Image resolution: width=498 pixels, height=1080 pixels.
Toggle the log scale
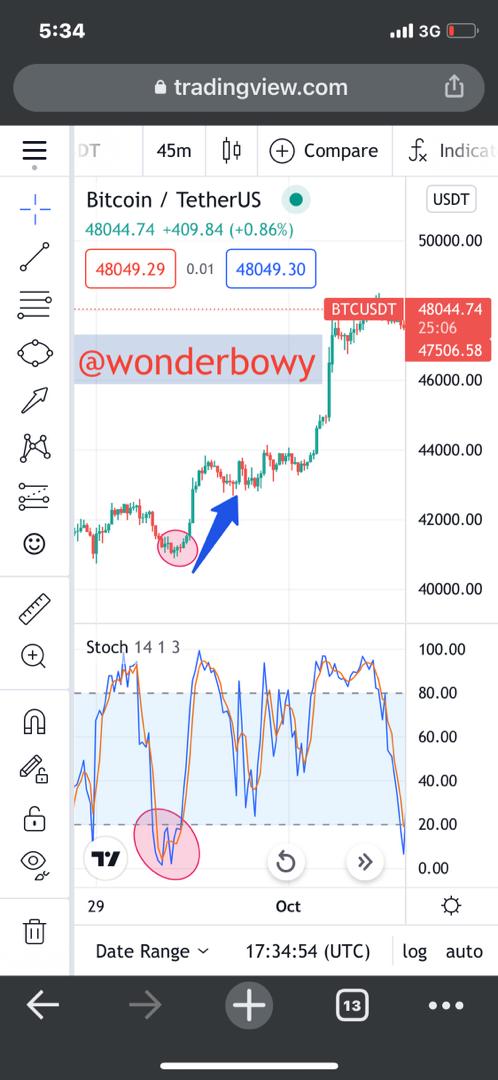click(415, 951)
